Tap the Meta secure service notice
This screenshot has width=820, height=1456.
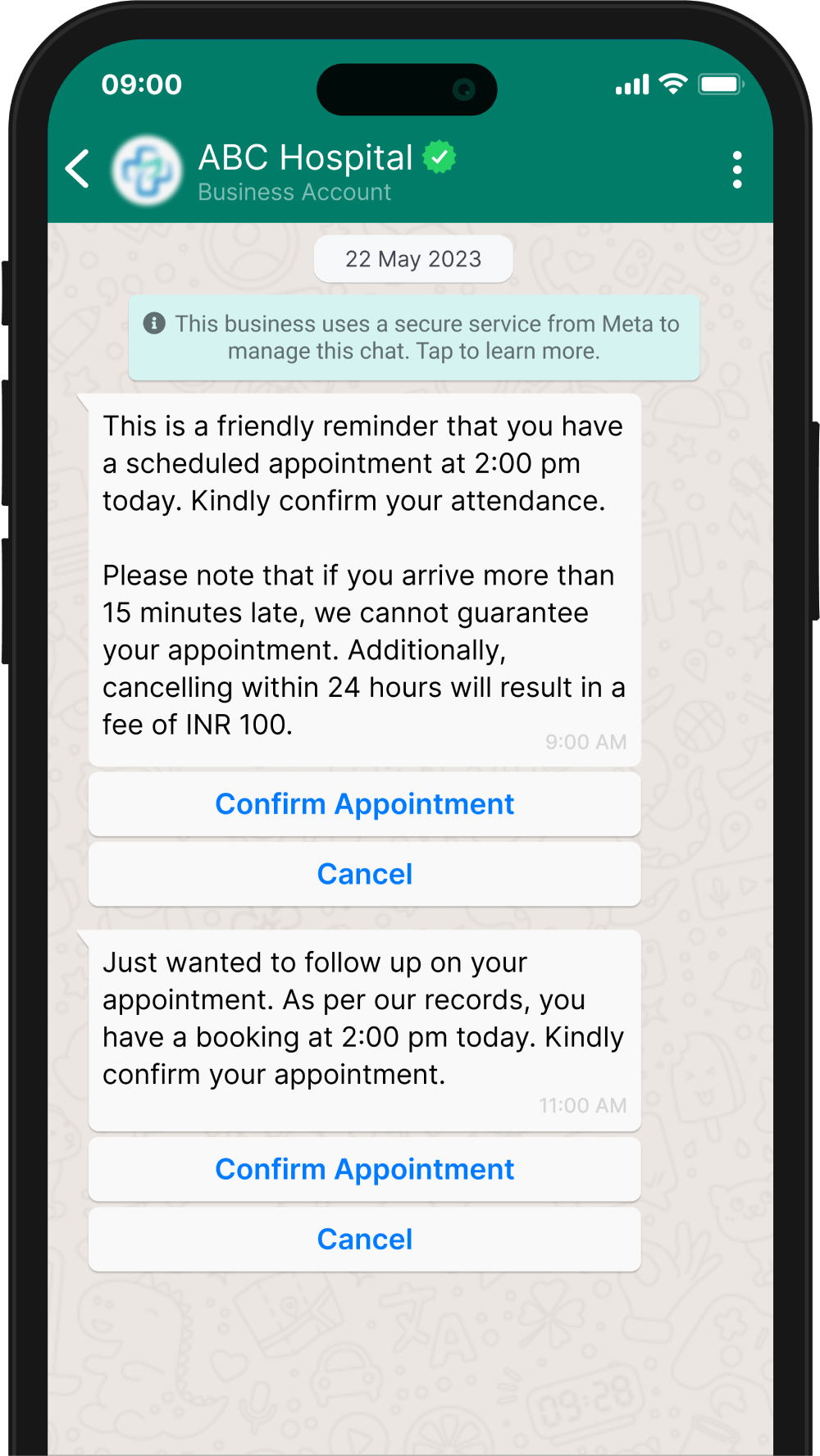pos(414,338)
